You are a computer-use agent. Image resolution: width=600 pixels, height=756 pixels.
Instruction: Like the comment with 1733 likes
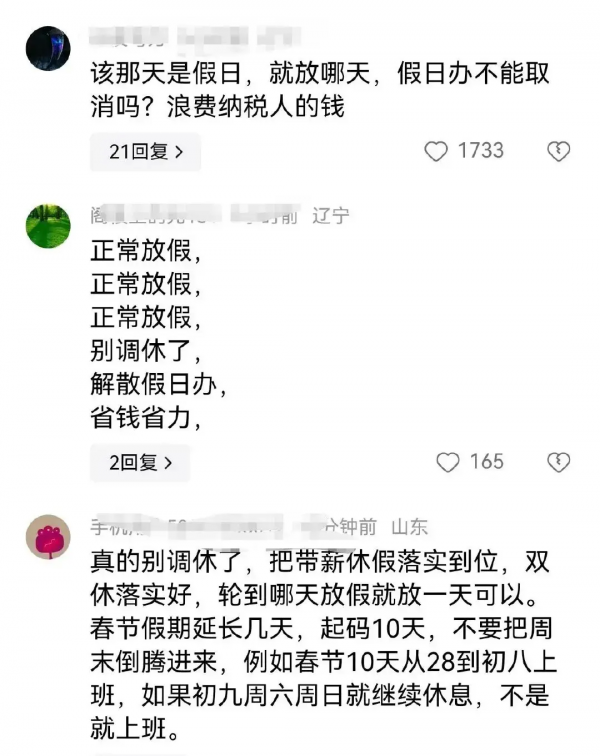tap(436, 151)
